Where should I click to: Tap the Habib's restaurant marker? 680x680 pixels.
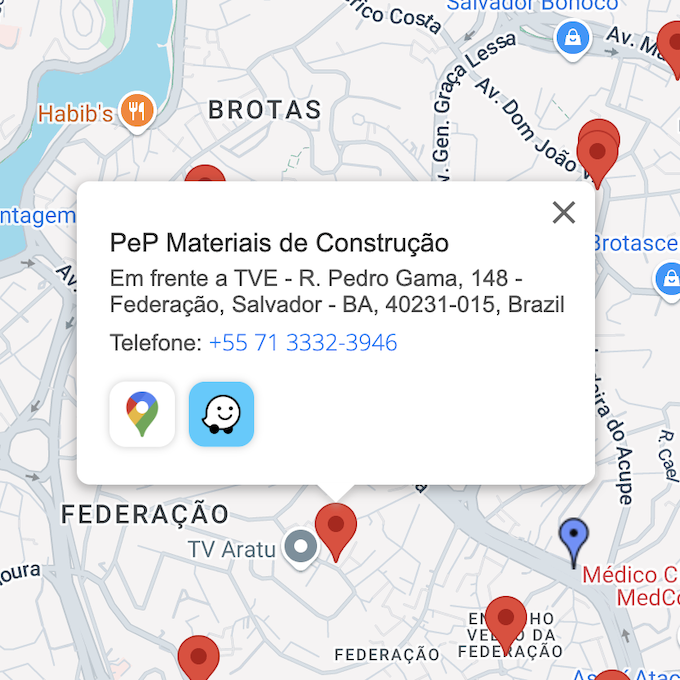pyautogui.click(x=136, y=112)
